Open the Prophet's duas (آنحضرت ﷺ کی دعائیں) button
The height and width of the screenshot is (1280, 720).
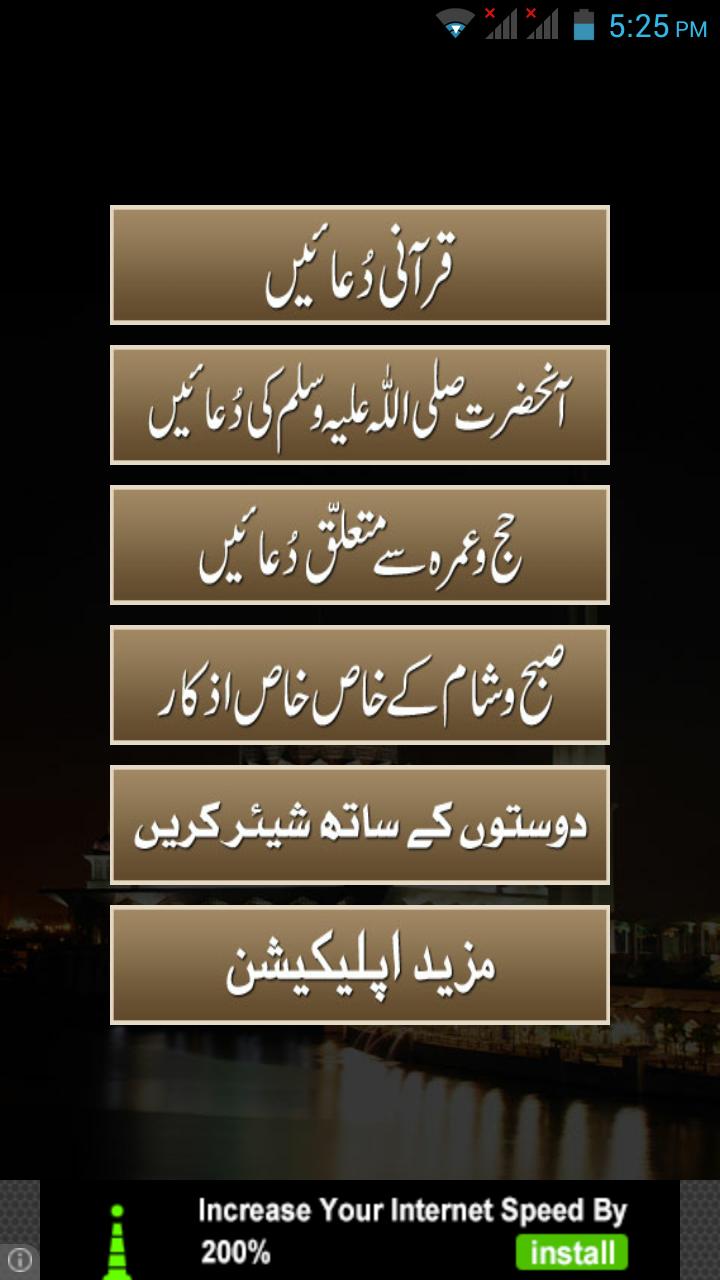pyautogui.click(x=360, y=405)
